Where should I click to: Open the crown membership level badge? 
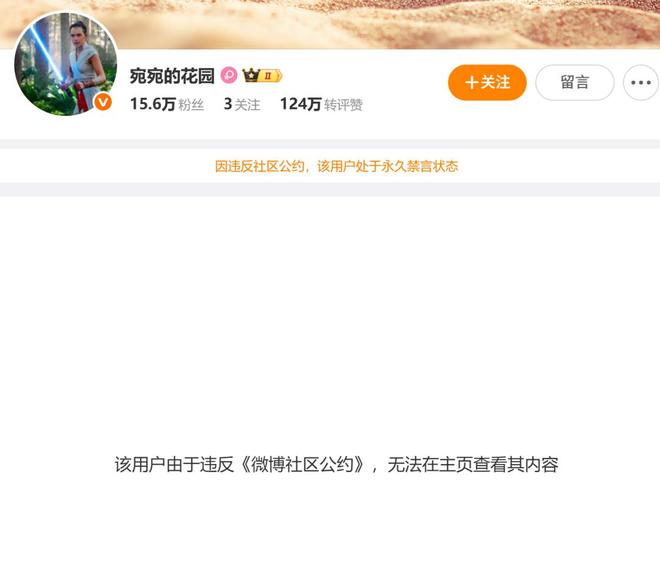click(262, 75)
